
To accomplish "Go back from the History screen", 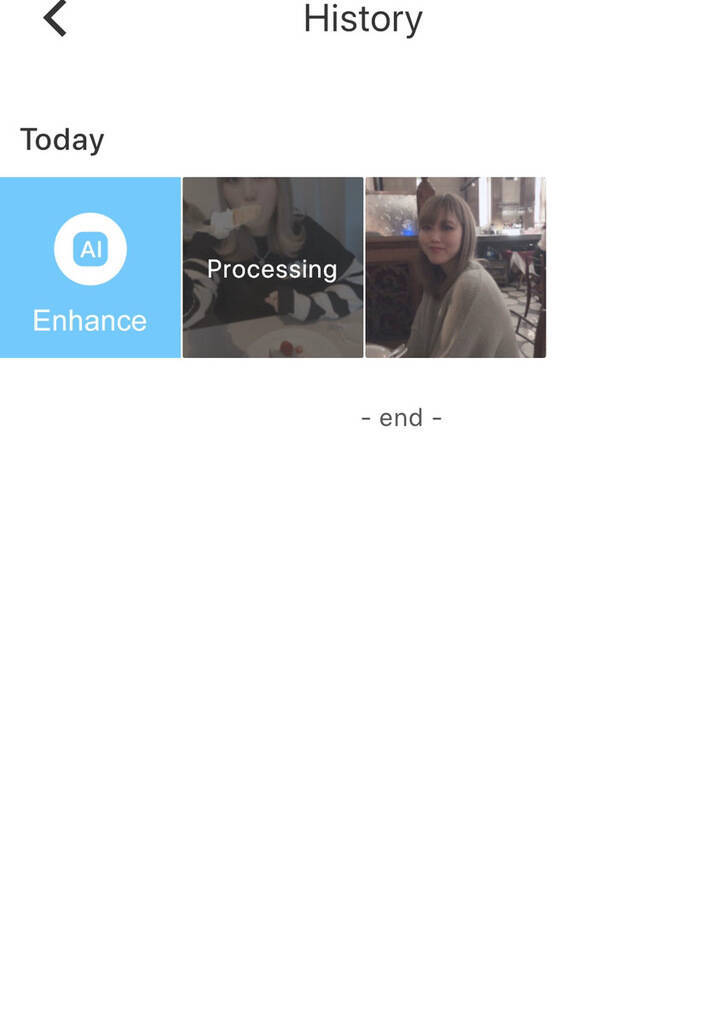I will coord(56,19).
